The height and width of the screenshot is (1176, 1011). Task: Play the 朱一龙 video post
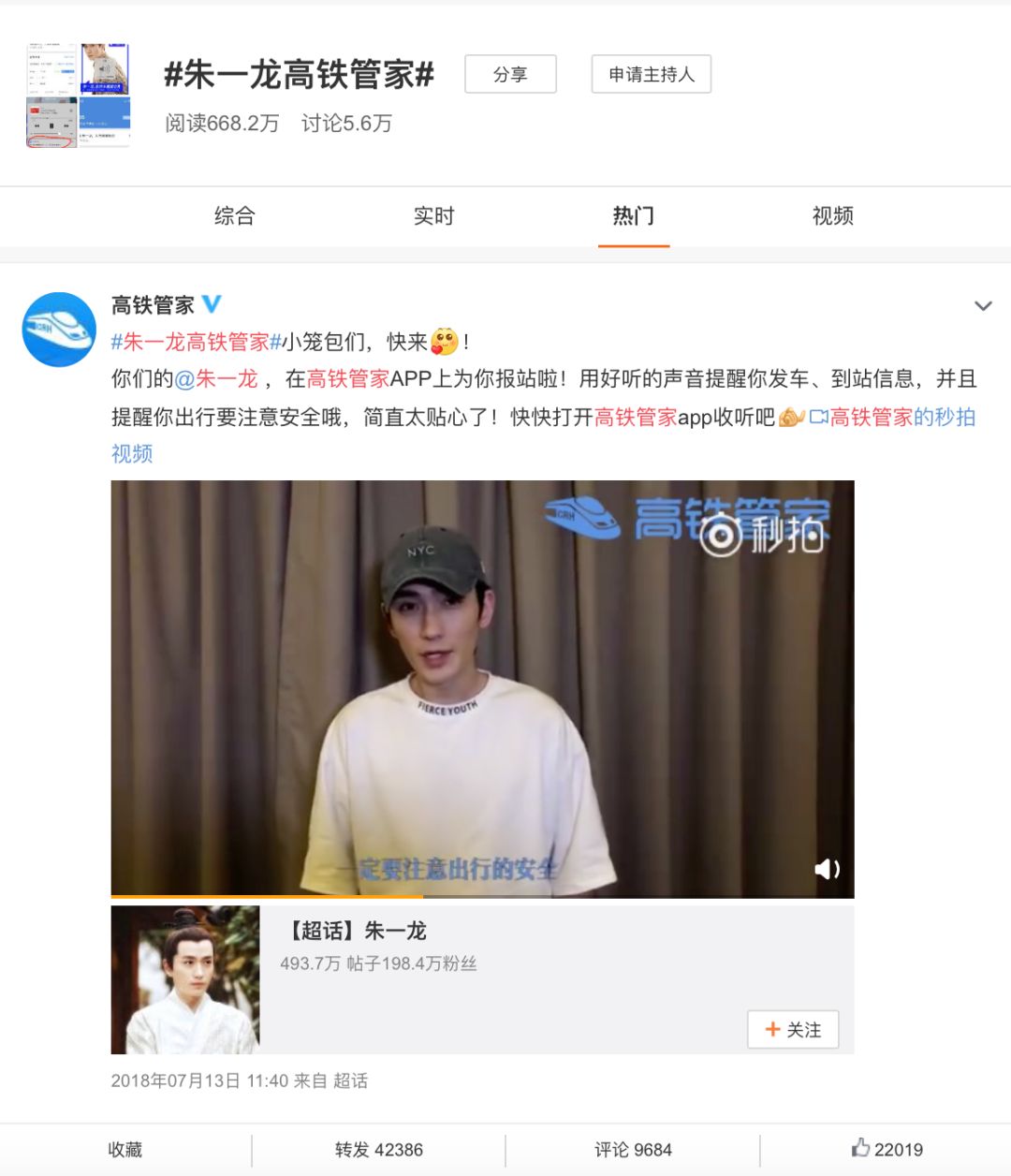(x=482, y=688)
